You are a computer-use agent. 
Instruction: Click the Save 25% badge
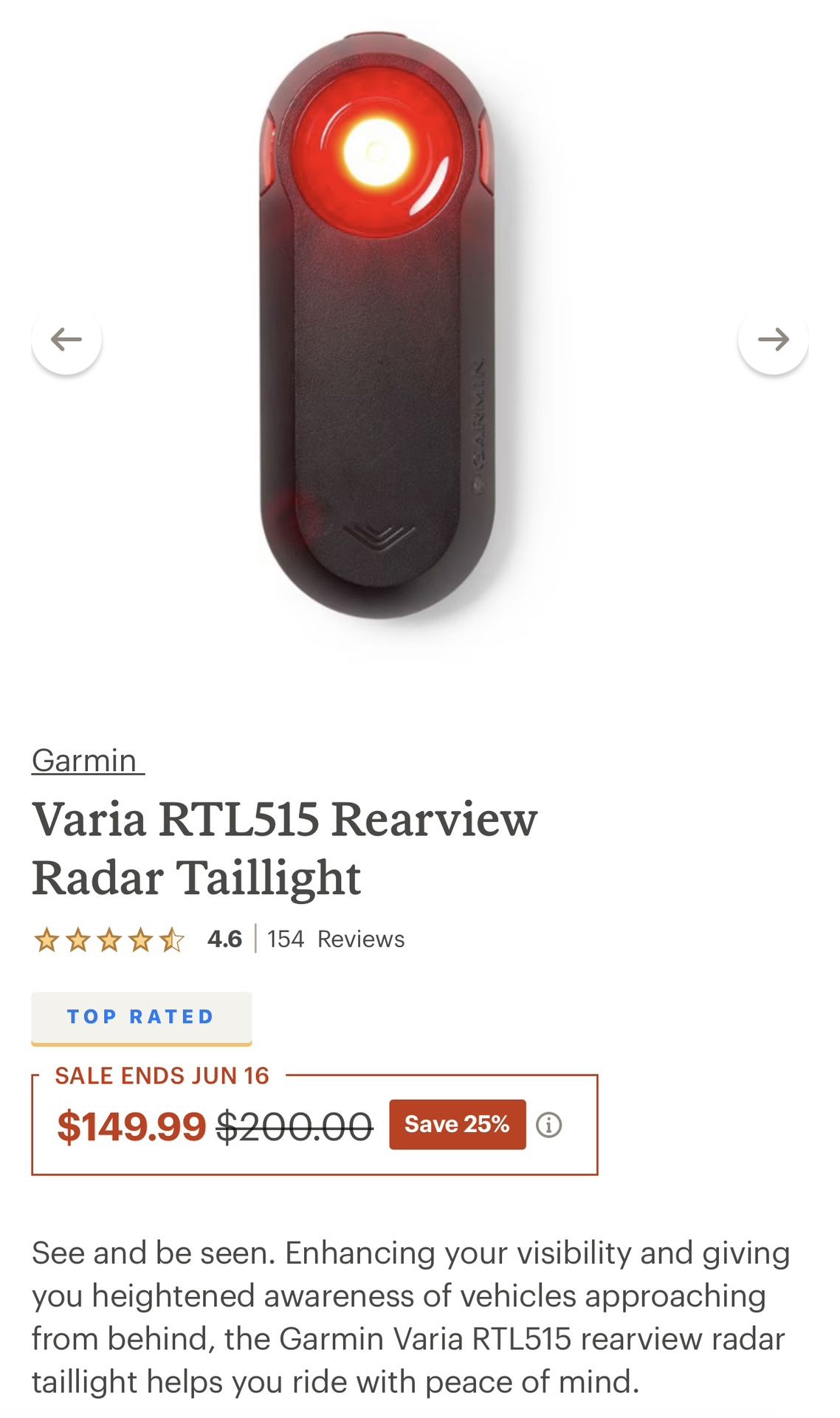point(456,1124)
